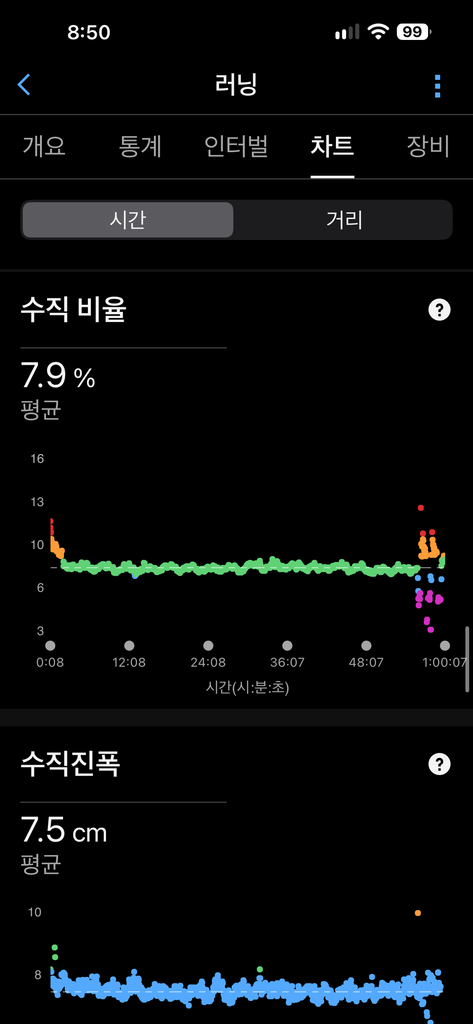Viewport: 473px width, 1024px height.
Task: Go back from the 러닝 screen
Action: [x=24, y=85]
